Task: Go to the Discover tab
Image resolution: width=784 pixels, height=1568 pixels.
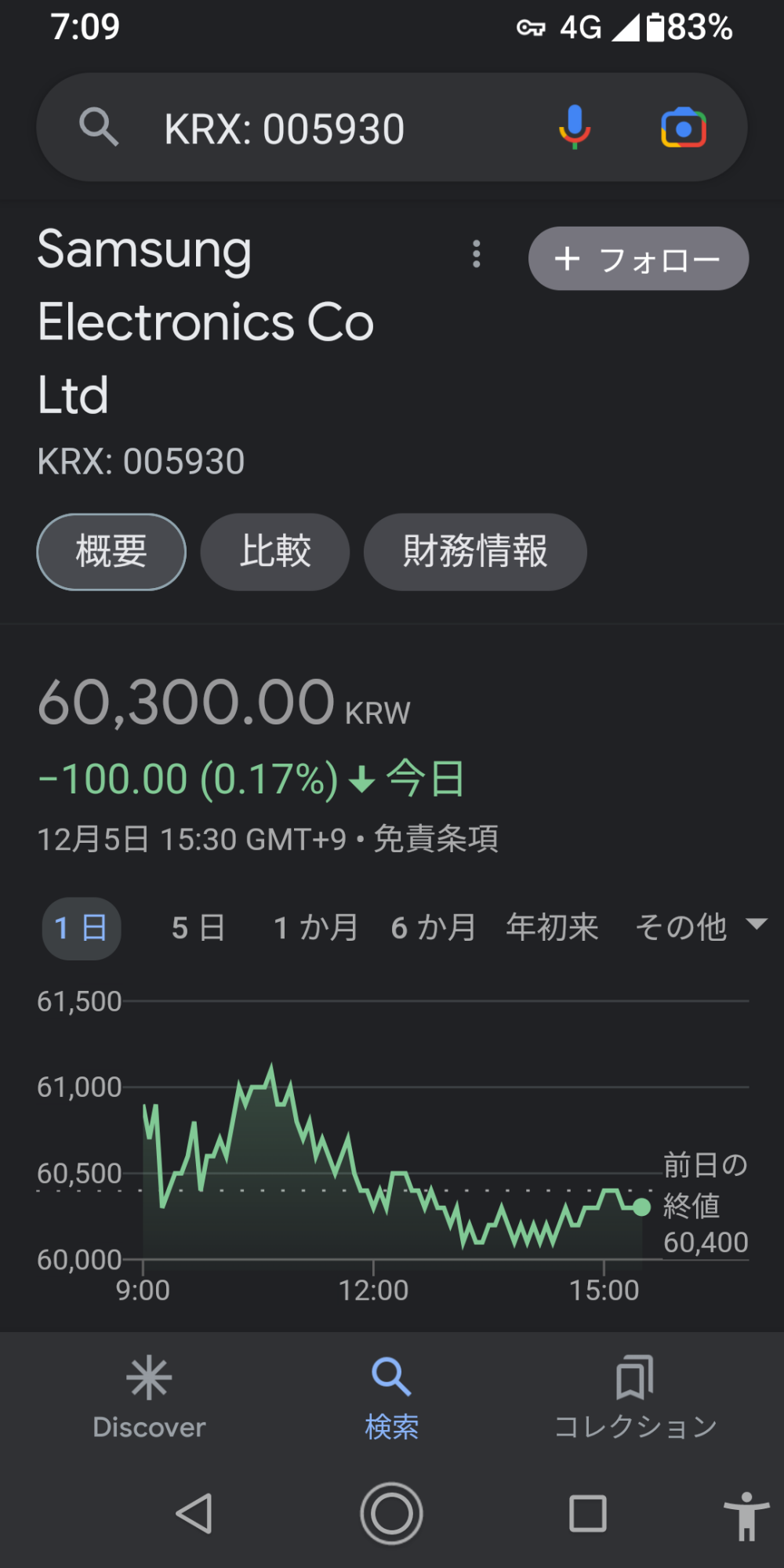Action: click(x=149, y=1397)
